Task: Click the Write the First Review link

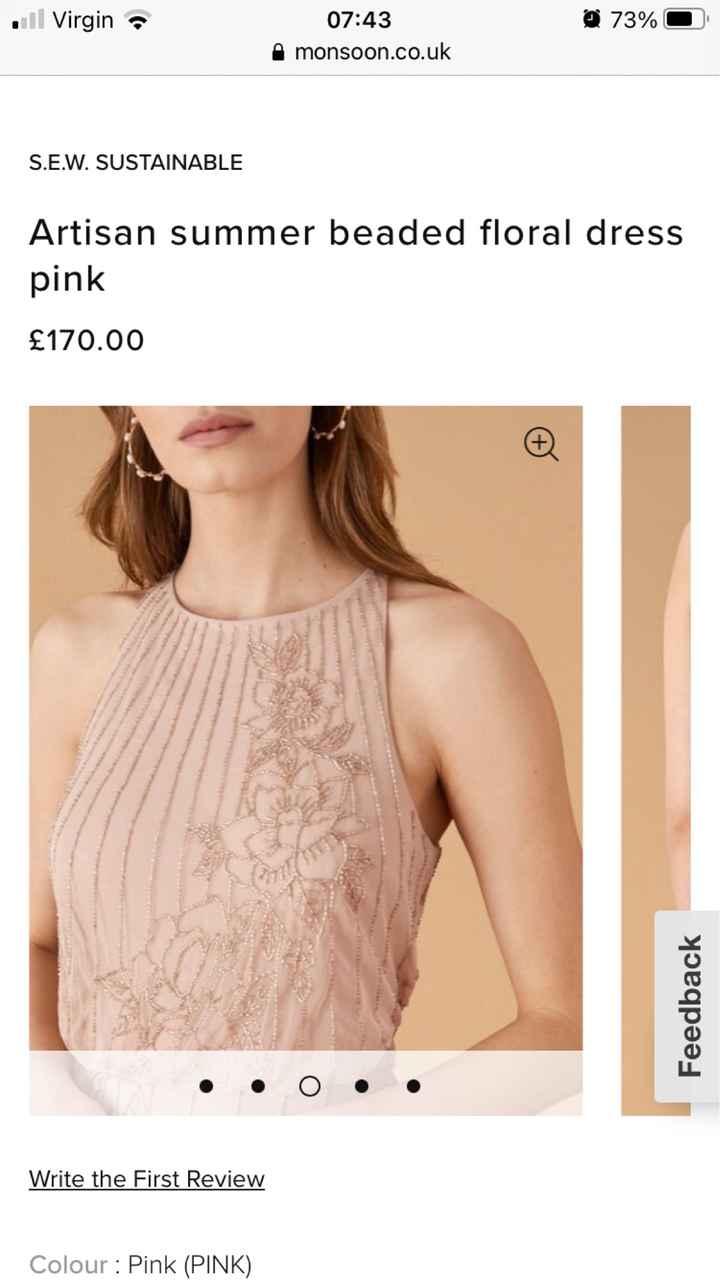Action: (146, 1178)
